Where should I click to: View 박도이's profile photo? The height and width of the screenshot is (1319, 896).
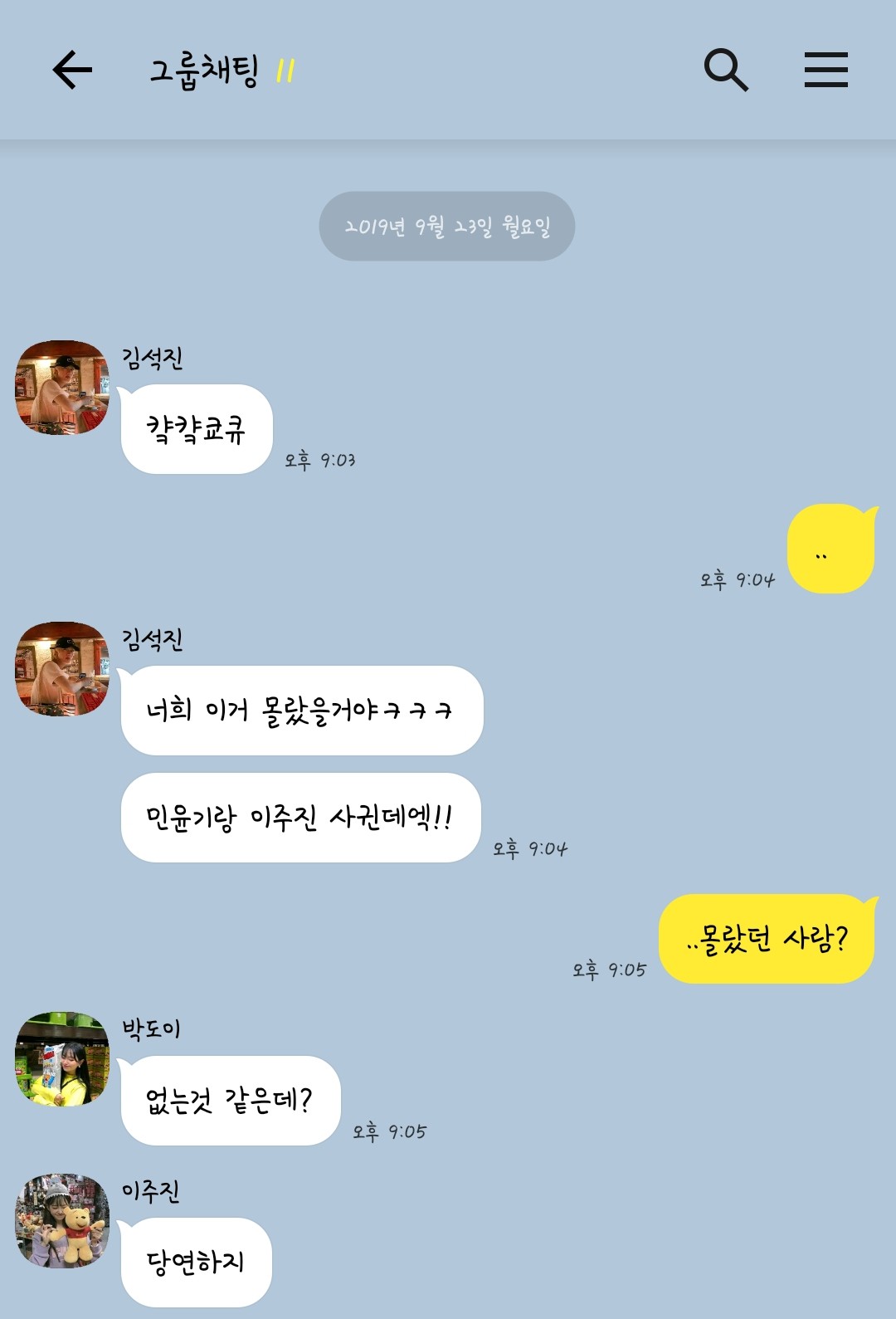click(62, 1059)
